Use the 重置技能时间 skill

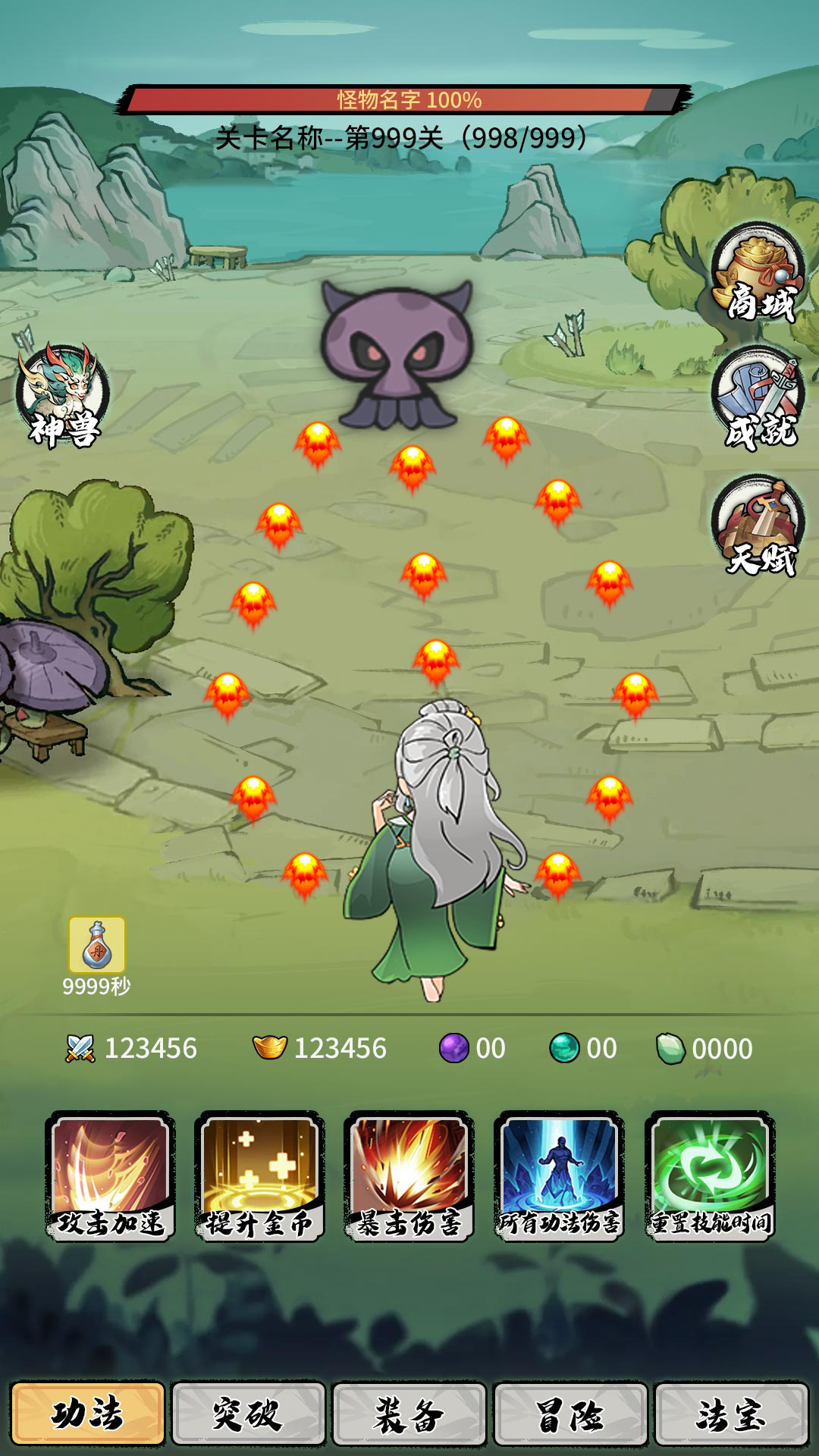(x=710, y=1175)
